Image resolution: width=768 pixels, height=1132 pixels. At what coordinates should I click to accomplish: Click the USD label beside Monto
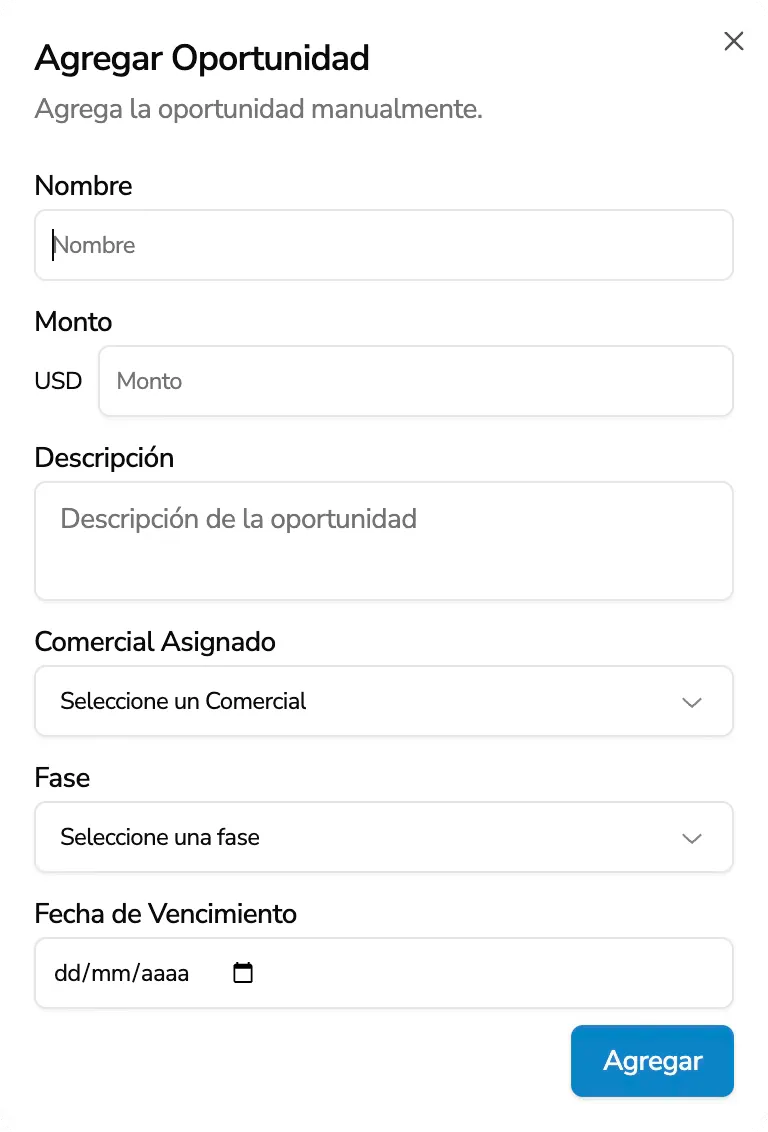click(58, 381)
